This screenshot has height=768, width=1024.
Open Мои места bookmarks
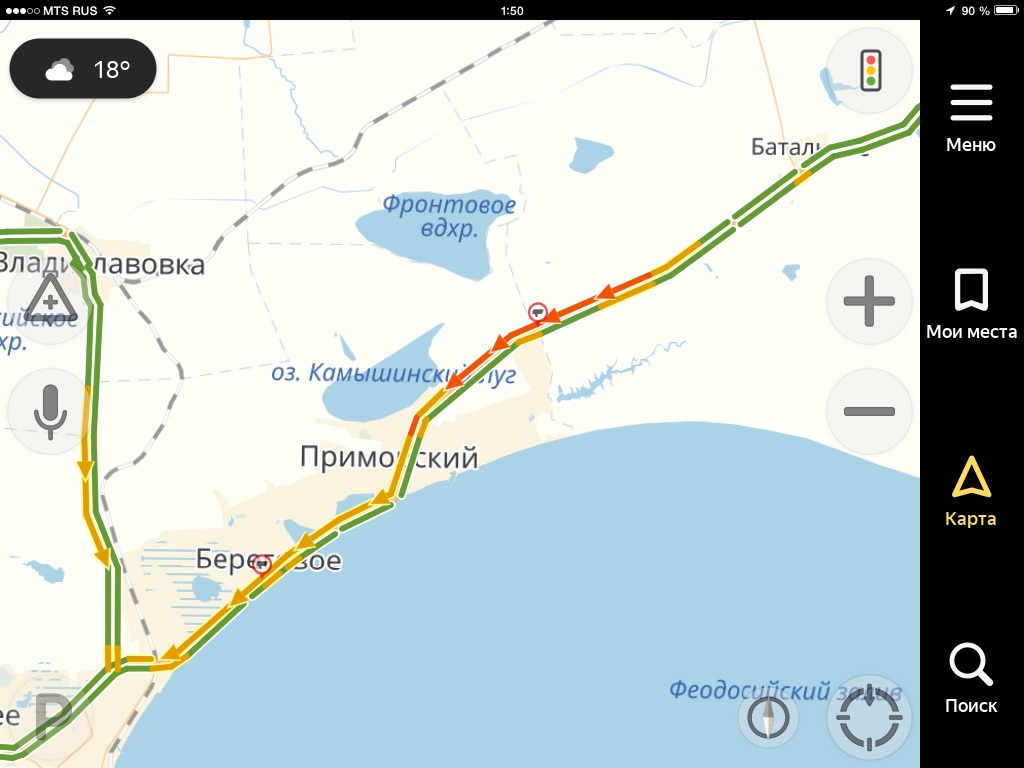(x=971, y=304)
